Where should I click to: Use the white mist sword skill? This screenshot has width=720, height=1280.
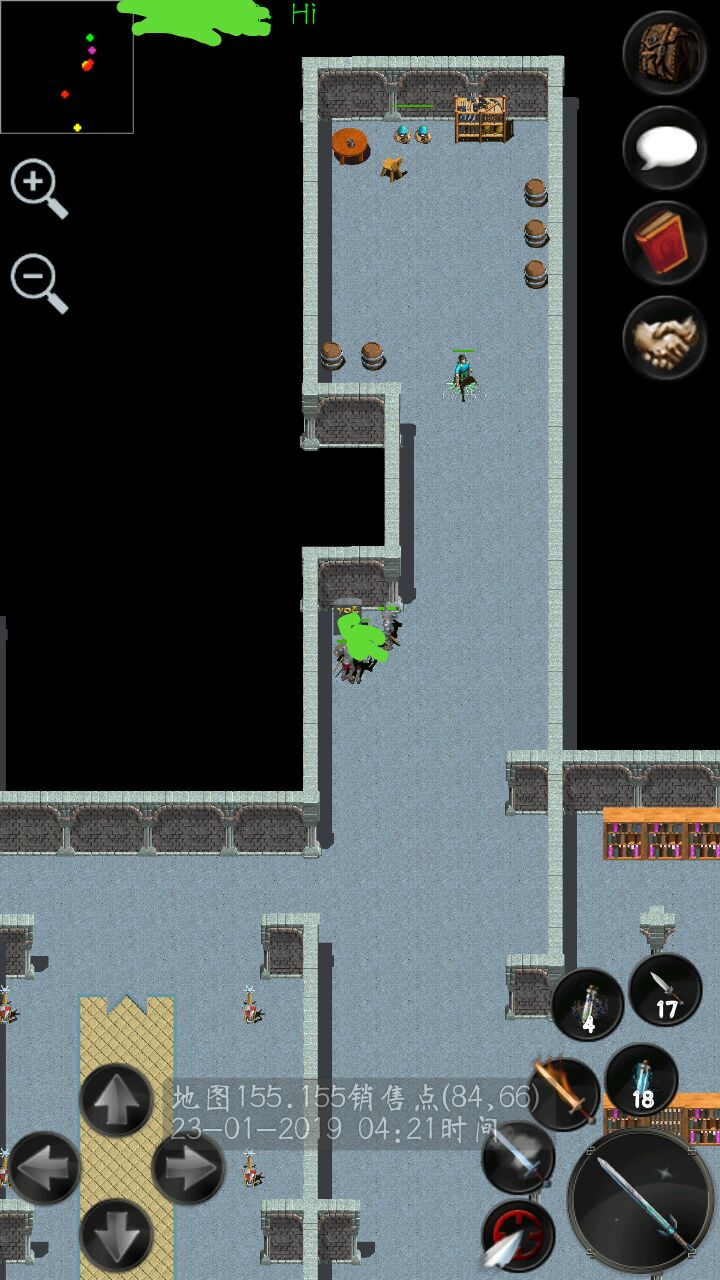pos(518,1158)
